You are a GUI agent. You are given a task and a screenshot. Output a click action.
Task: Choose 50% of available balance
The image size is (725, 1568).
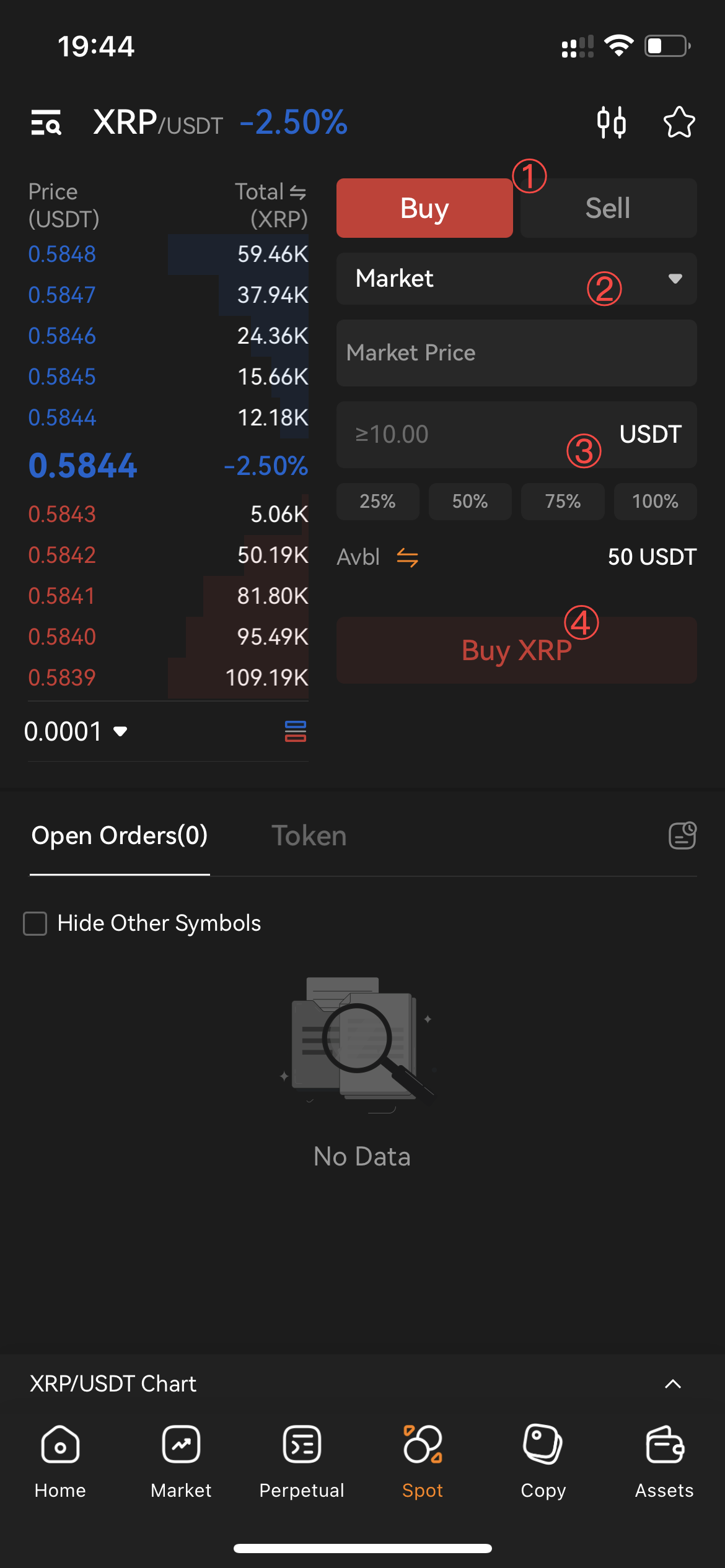[470, 502]
